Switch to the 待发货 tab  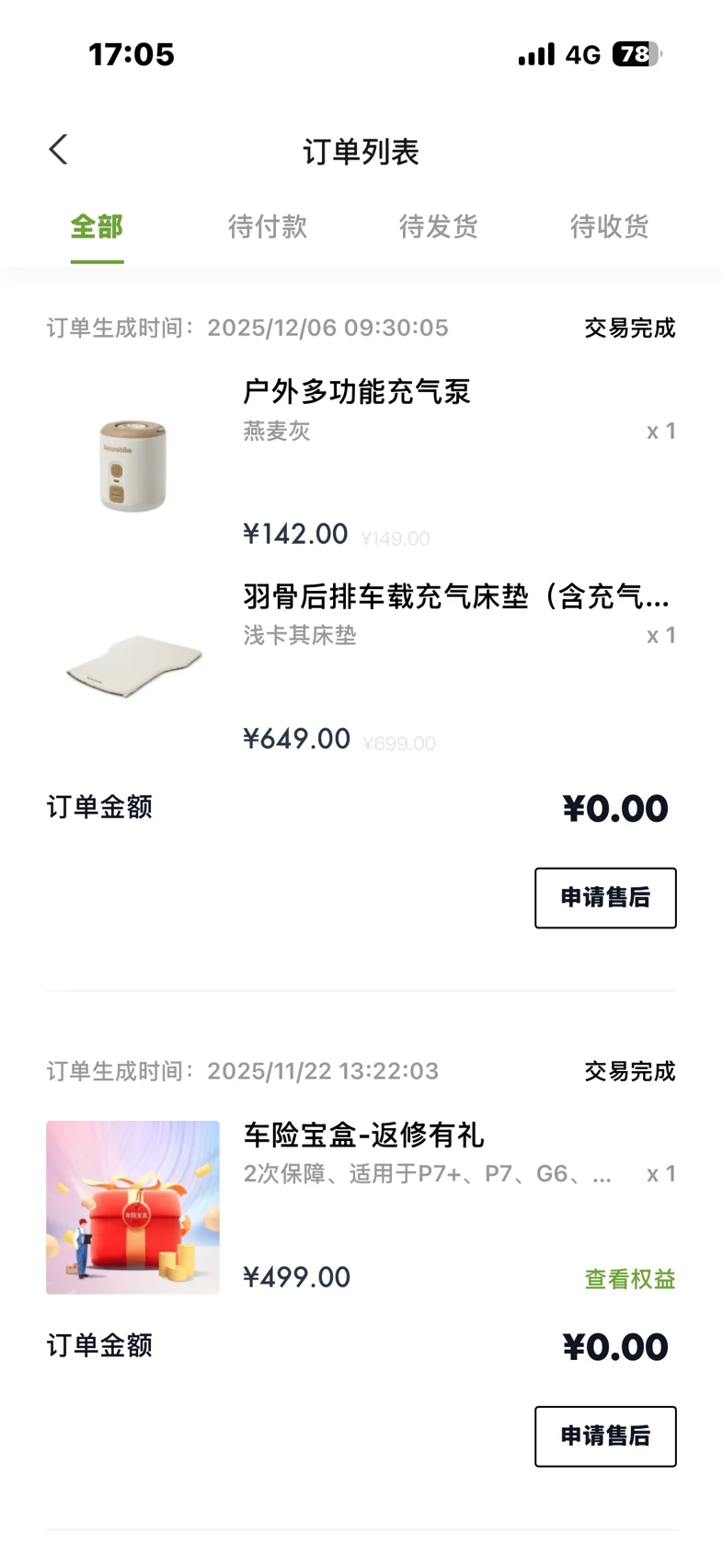[439, 226]
